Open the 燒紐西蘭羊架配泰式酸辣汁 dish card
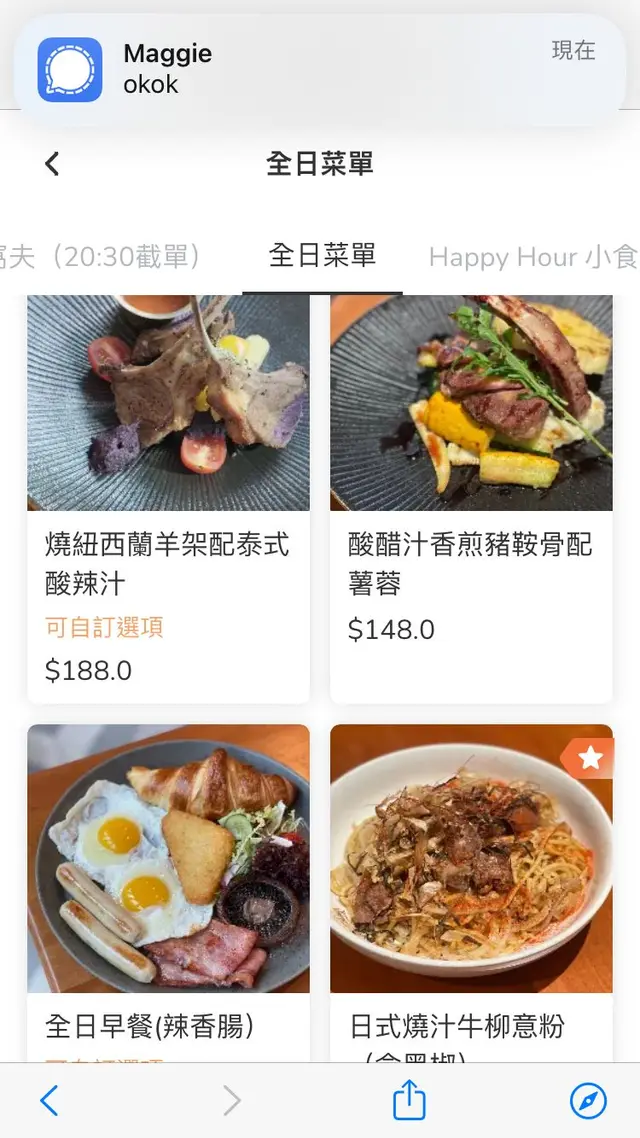The height and width of the screenshot is (1138, 640). tap(168, 500)
